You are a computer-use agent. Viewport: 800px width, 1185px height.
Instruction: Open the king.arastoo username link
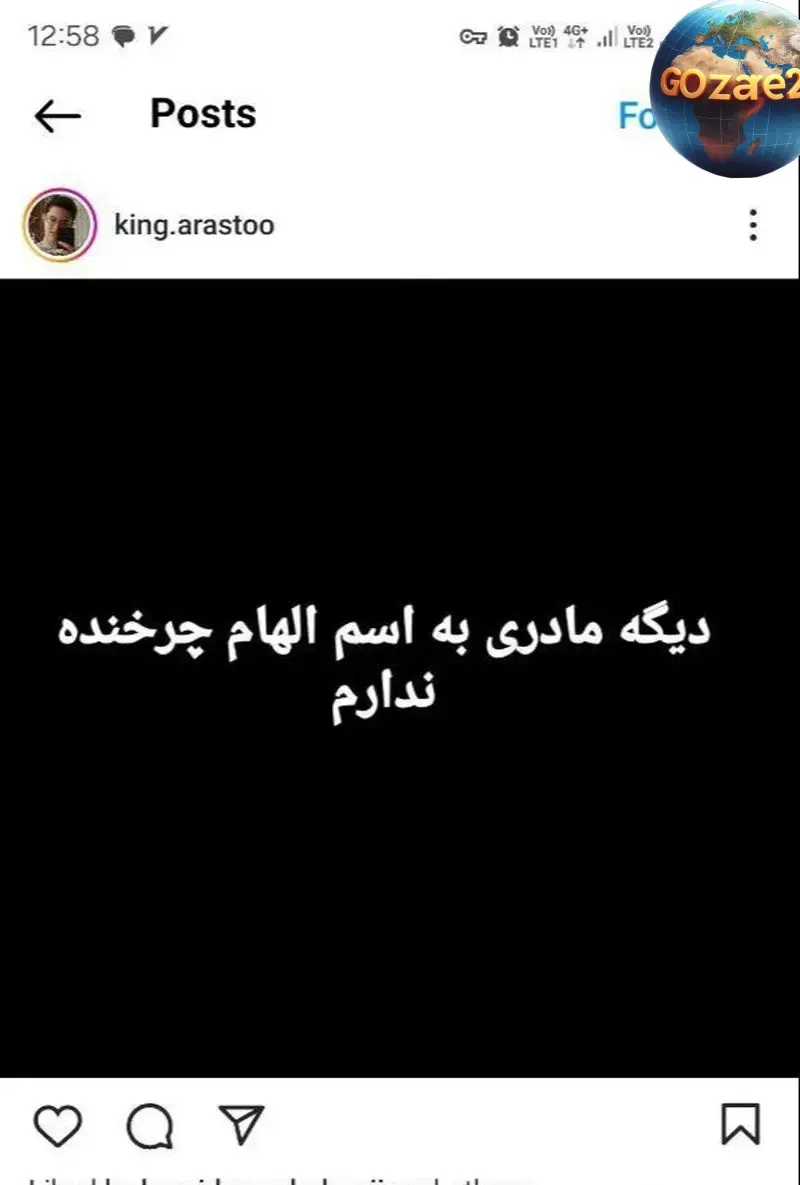pos(194,225)
